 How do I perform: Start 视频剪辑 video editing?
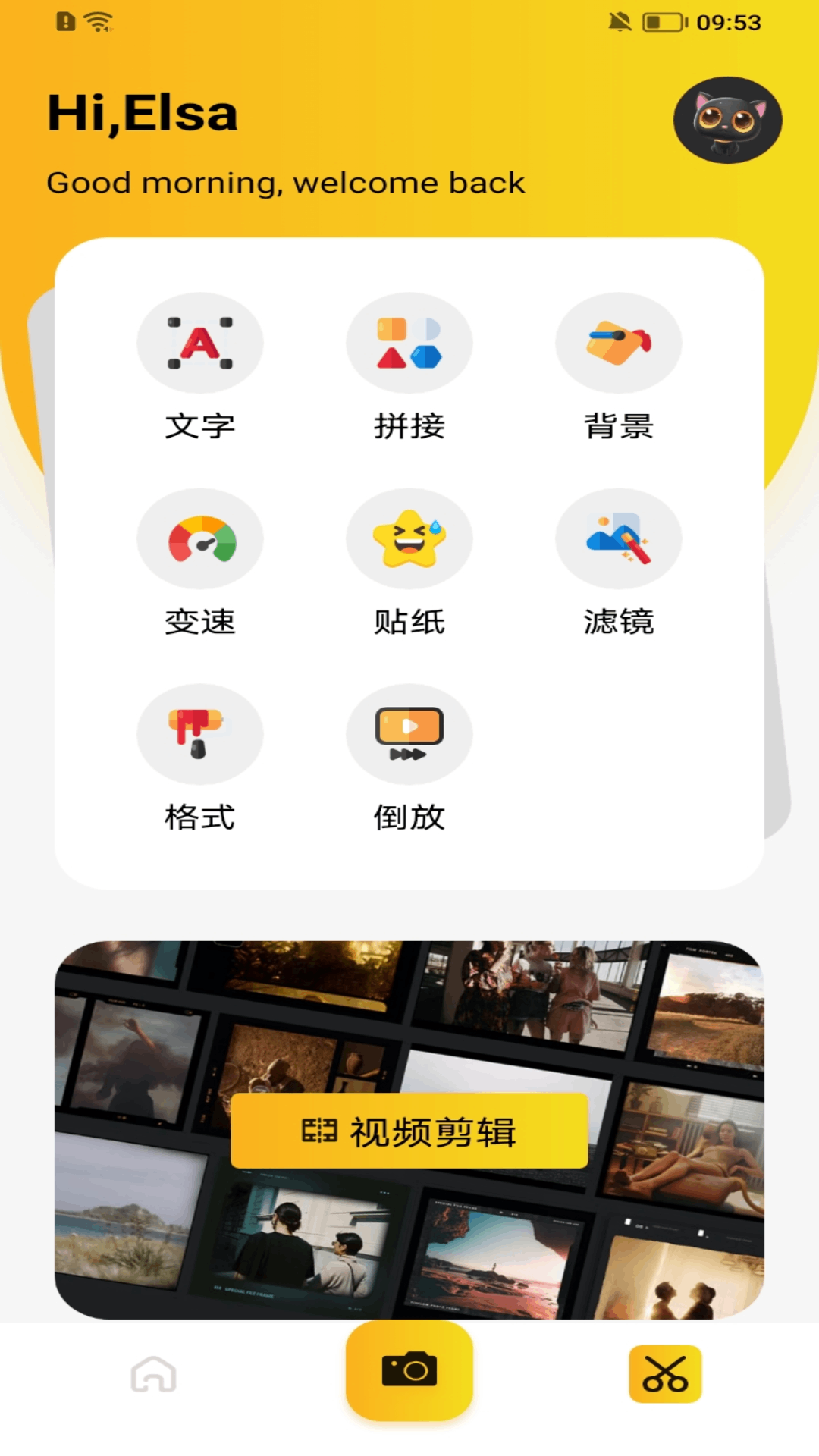409,1131
